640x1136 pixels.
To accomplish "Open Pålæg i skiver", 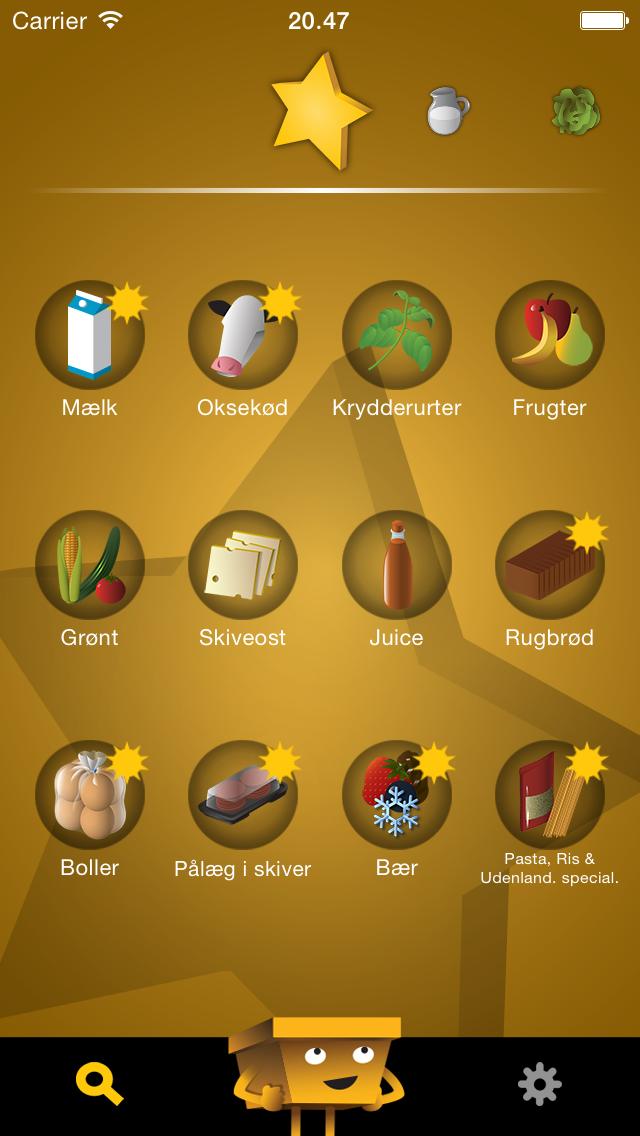I will click(x=243, y=795).
